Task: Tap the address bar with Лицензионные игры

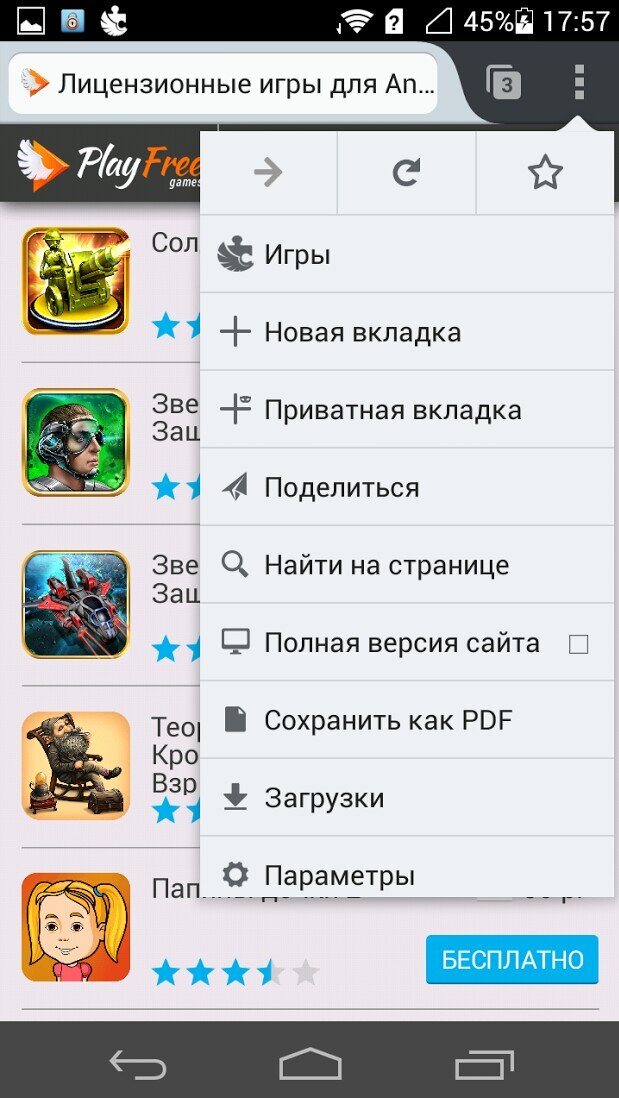Action: [x=223, y=83]
